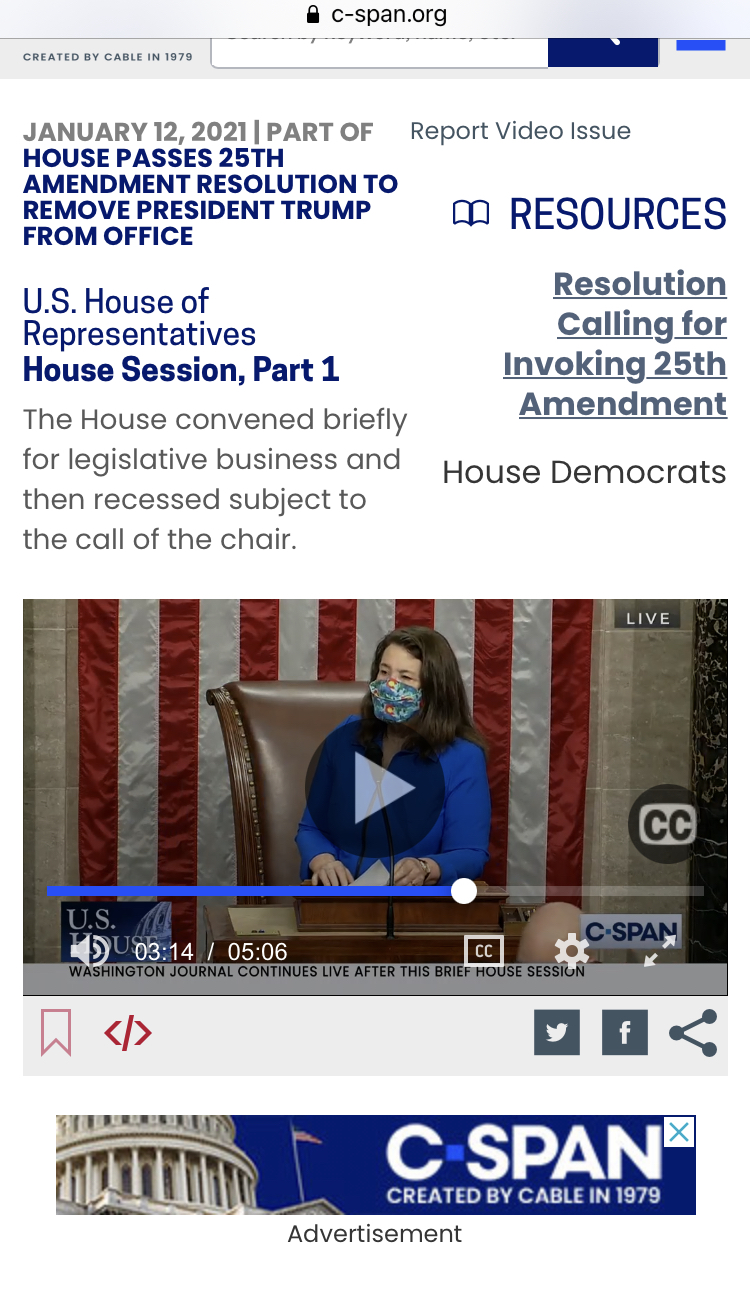Enter fullscreen video mode
This screenshot has width=750, height=1294.
pos(659,951)
